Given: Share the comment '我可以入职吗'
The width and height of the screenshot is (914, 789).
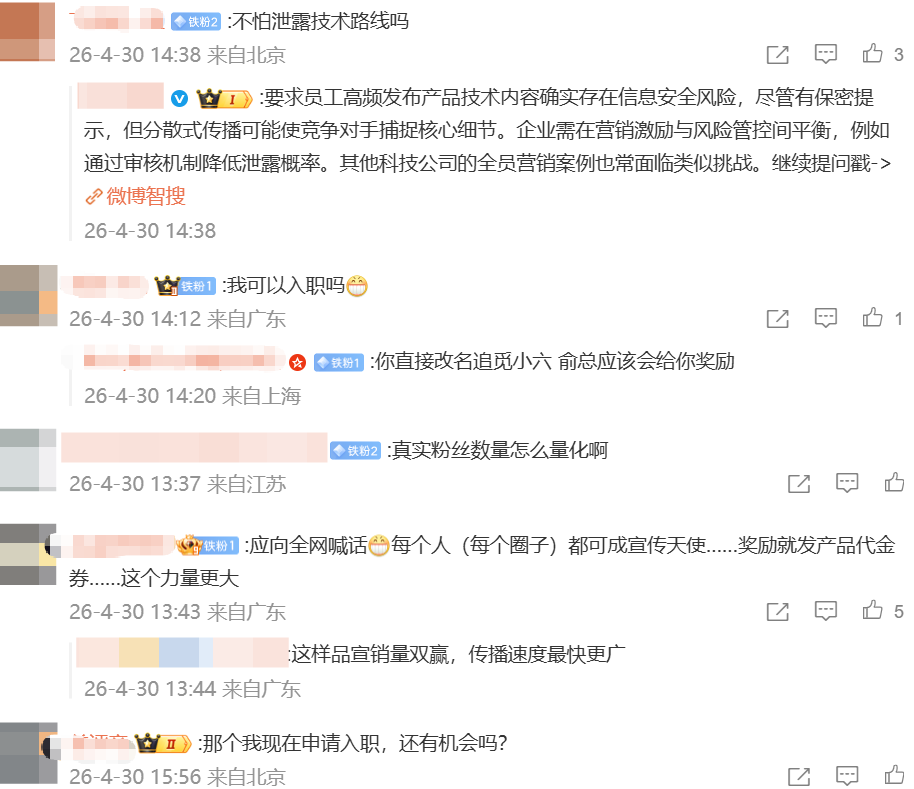Looking at the screenshot, I should (x=777, y=319).
